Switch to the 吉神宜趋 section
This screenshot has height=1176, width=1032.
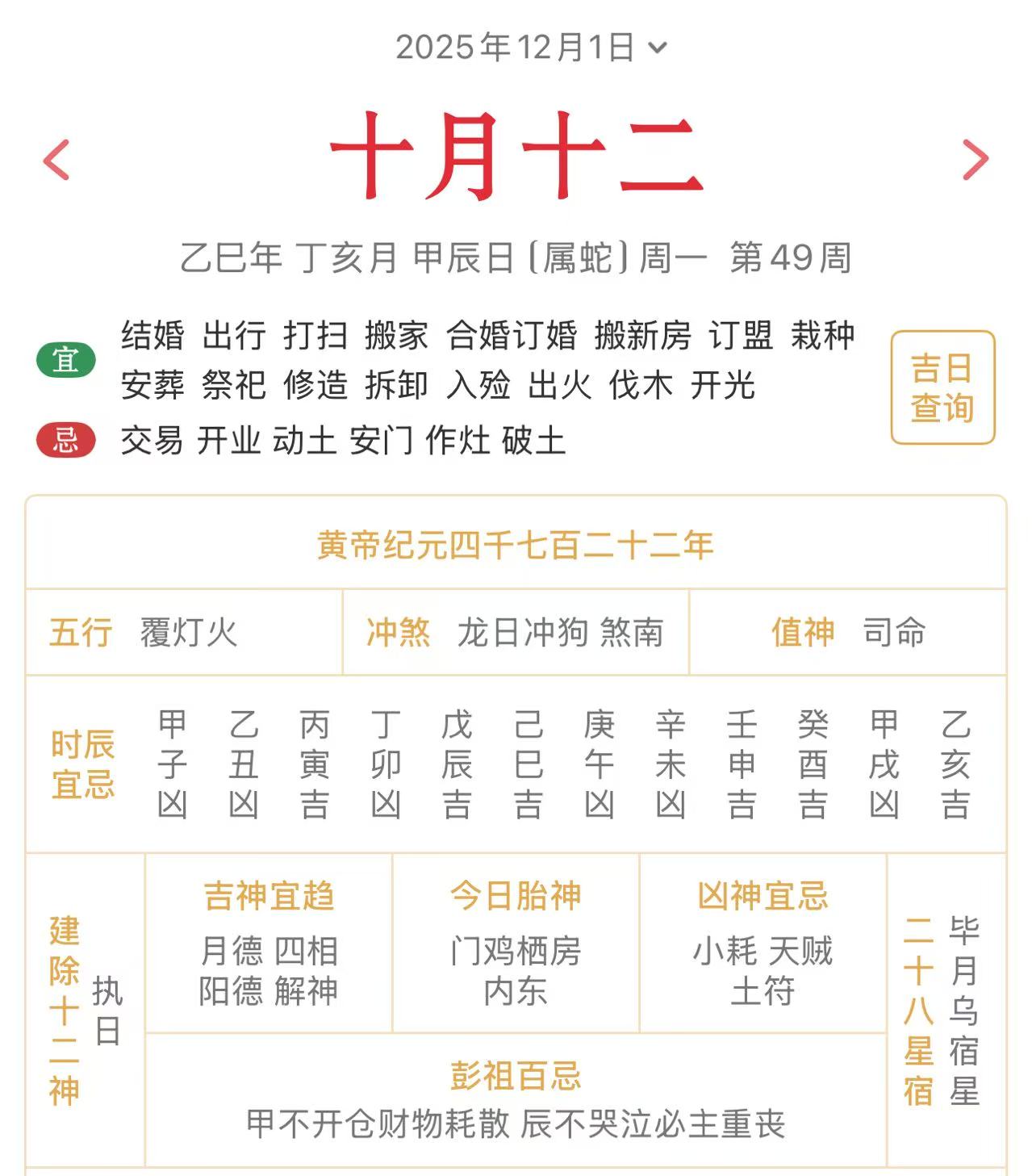coord(269,894)
